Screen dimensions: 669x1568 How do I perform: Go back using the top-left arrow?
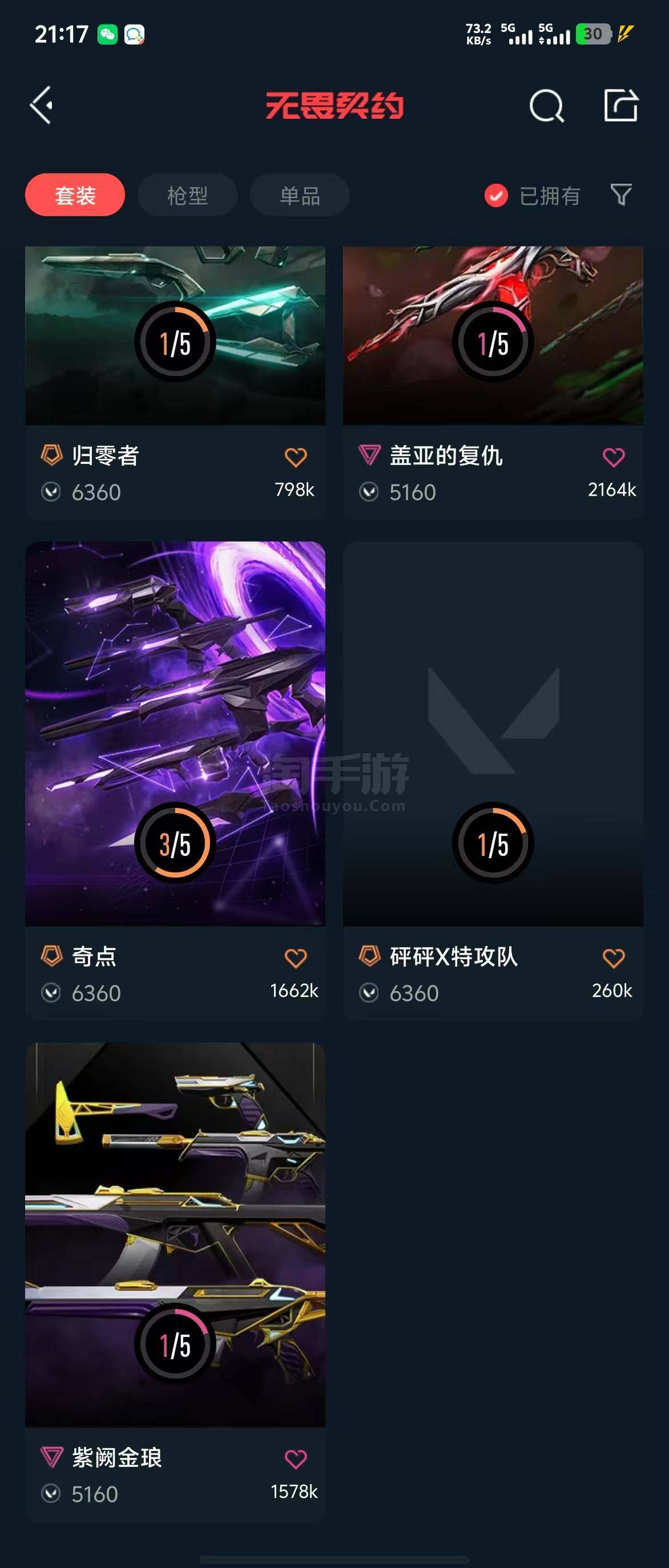42,106
